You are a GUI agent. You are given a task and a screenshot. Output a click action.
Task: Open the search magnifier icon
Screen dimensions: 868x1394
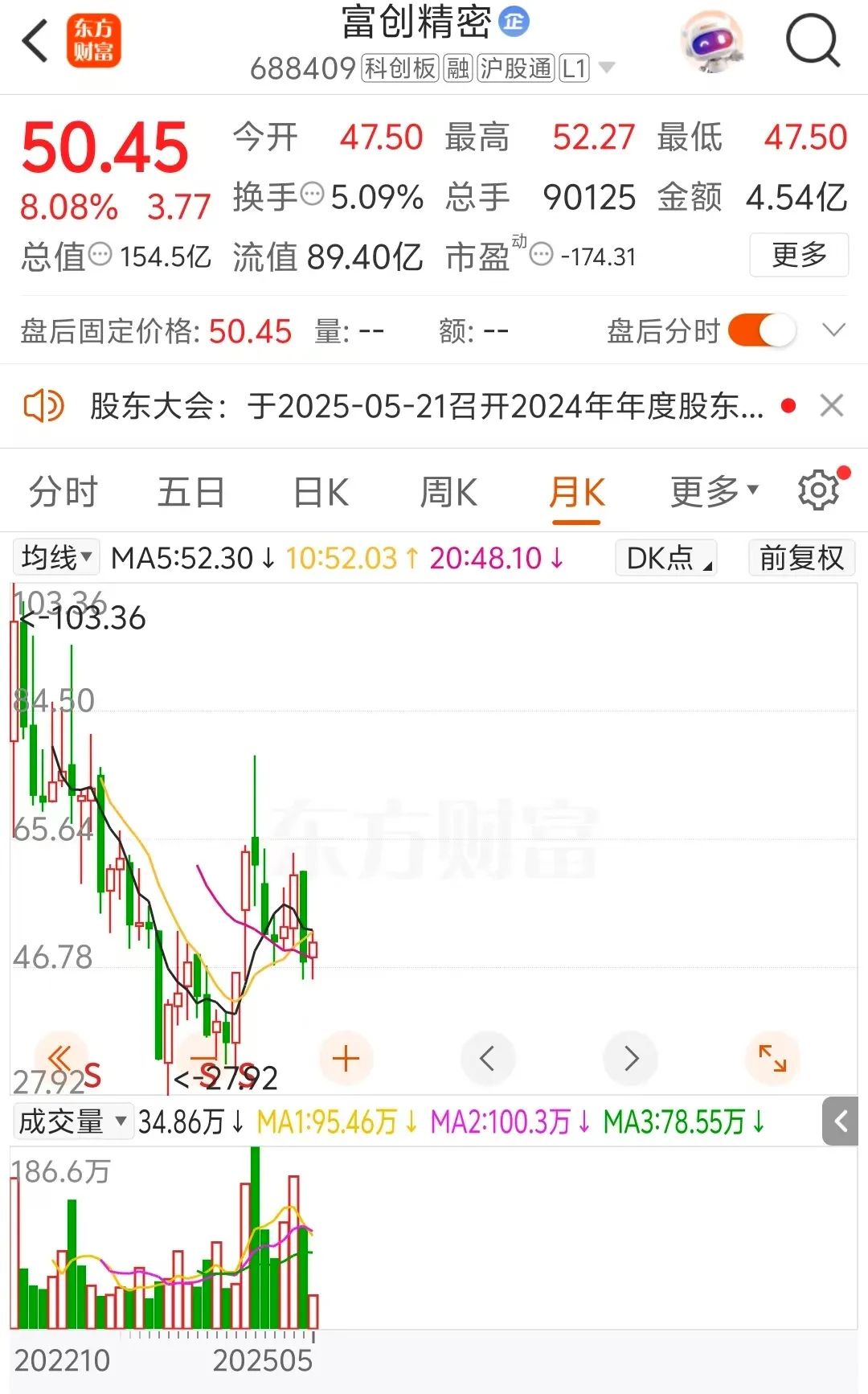(812, 40)
